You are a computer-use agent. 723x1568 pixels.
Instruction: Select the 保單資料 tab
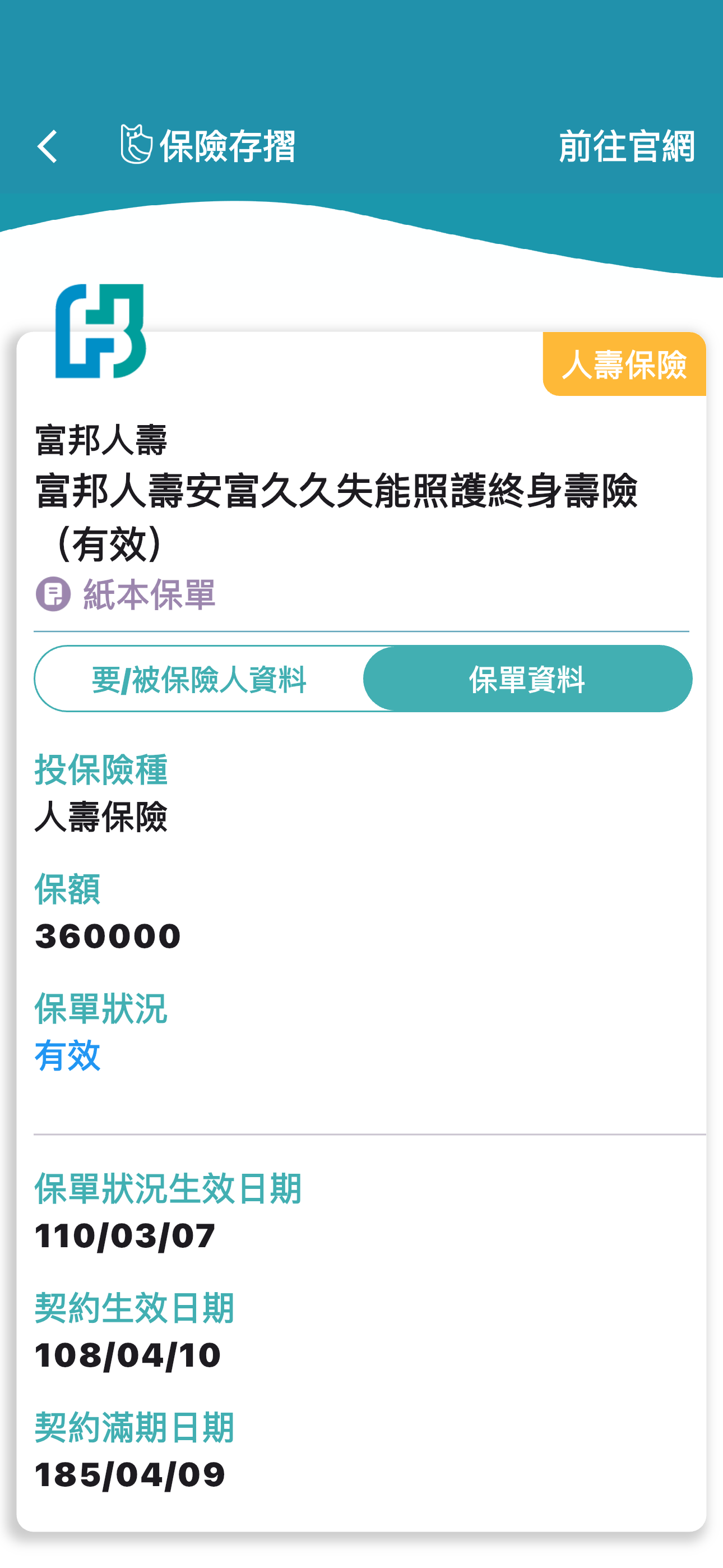coord(527,679)
